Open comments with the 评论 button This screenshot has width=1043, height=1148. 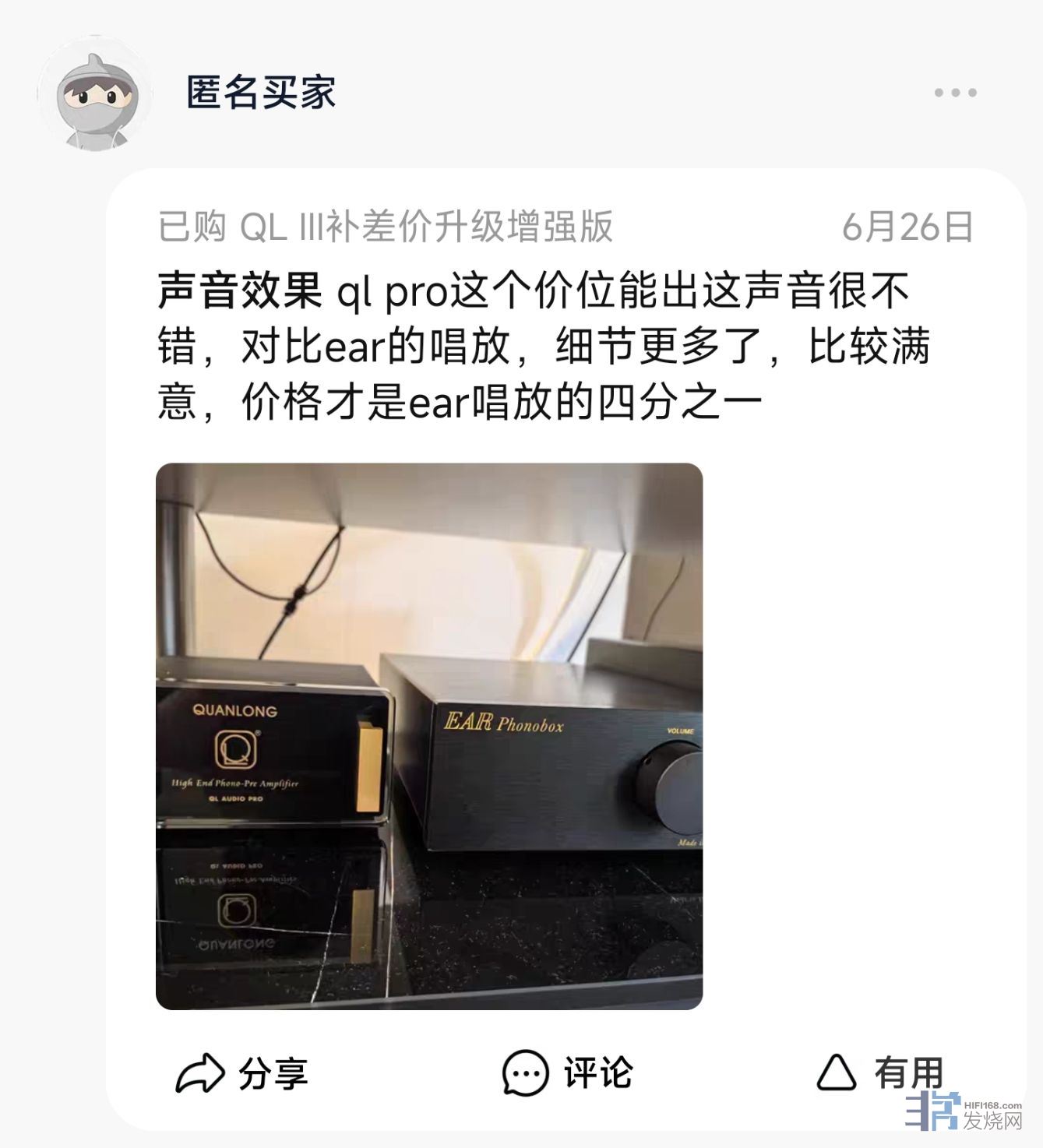[567, 1073]
